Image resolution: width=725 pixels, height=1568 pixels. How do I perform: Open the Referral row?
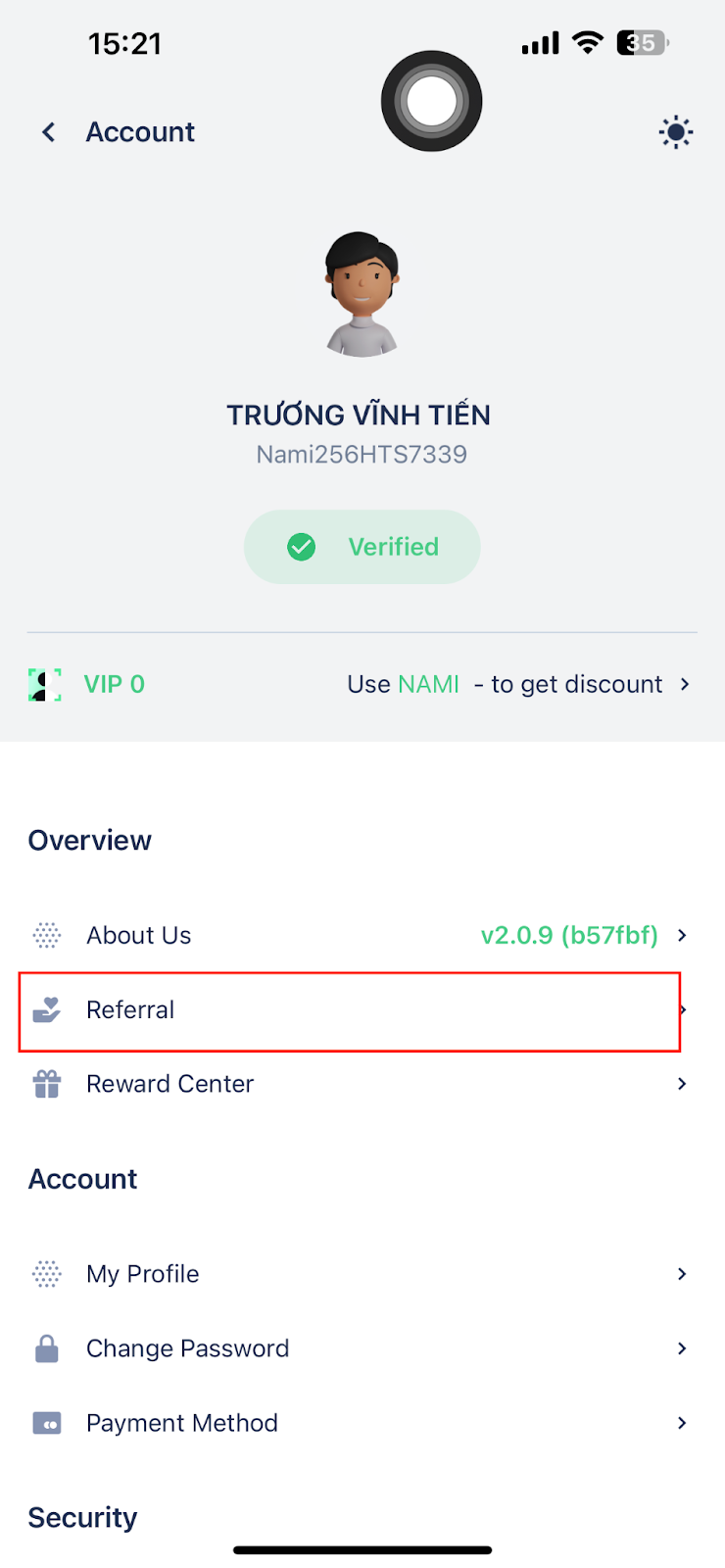coord(362,1010)
